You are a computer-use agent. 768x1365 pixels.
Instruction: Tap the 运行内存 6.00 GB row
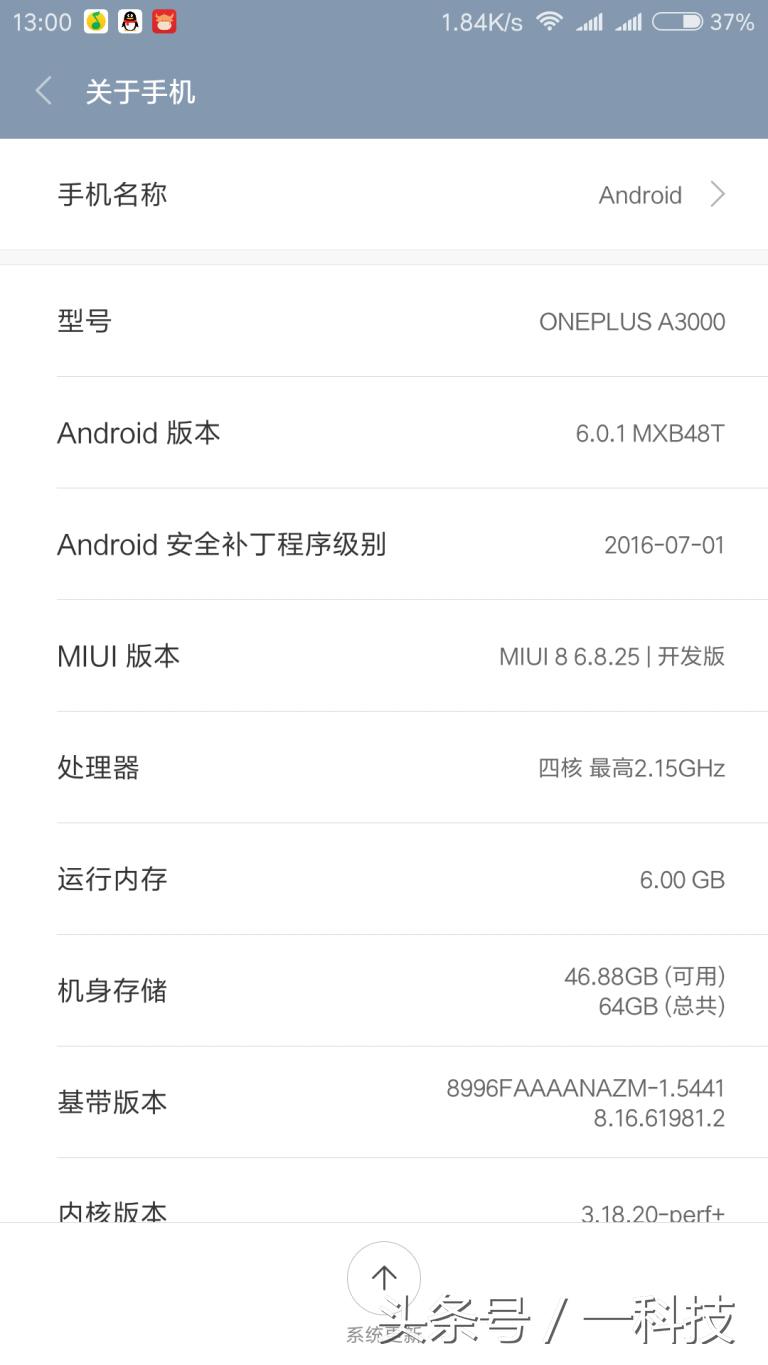pos(384,879)
